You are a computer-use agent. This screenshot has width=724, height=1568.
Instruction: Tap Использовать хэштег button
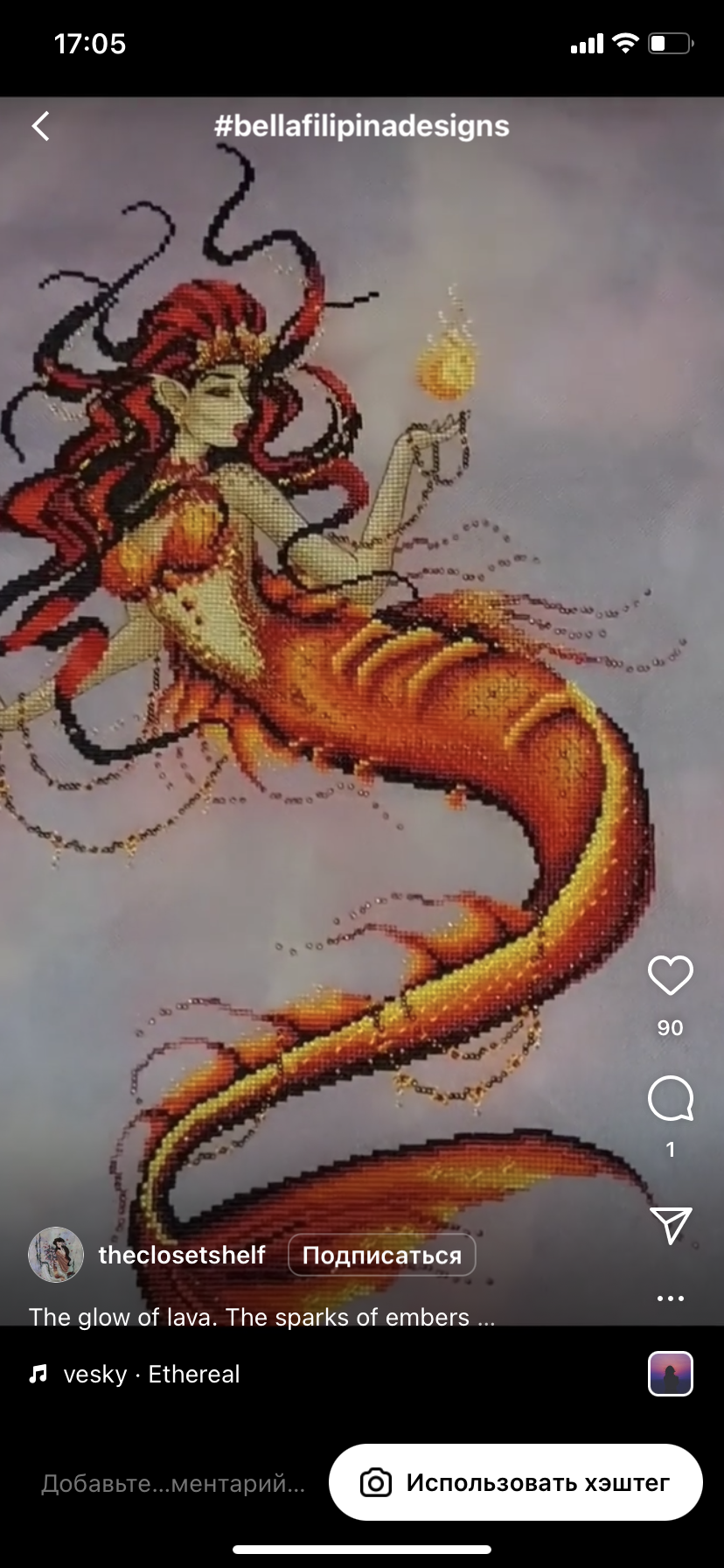(516, 1483)
